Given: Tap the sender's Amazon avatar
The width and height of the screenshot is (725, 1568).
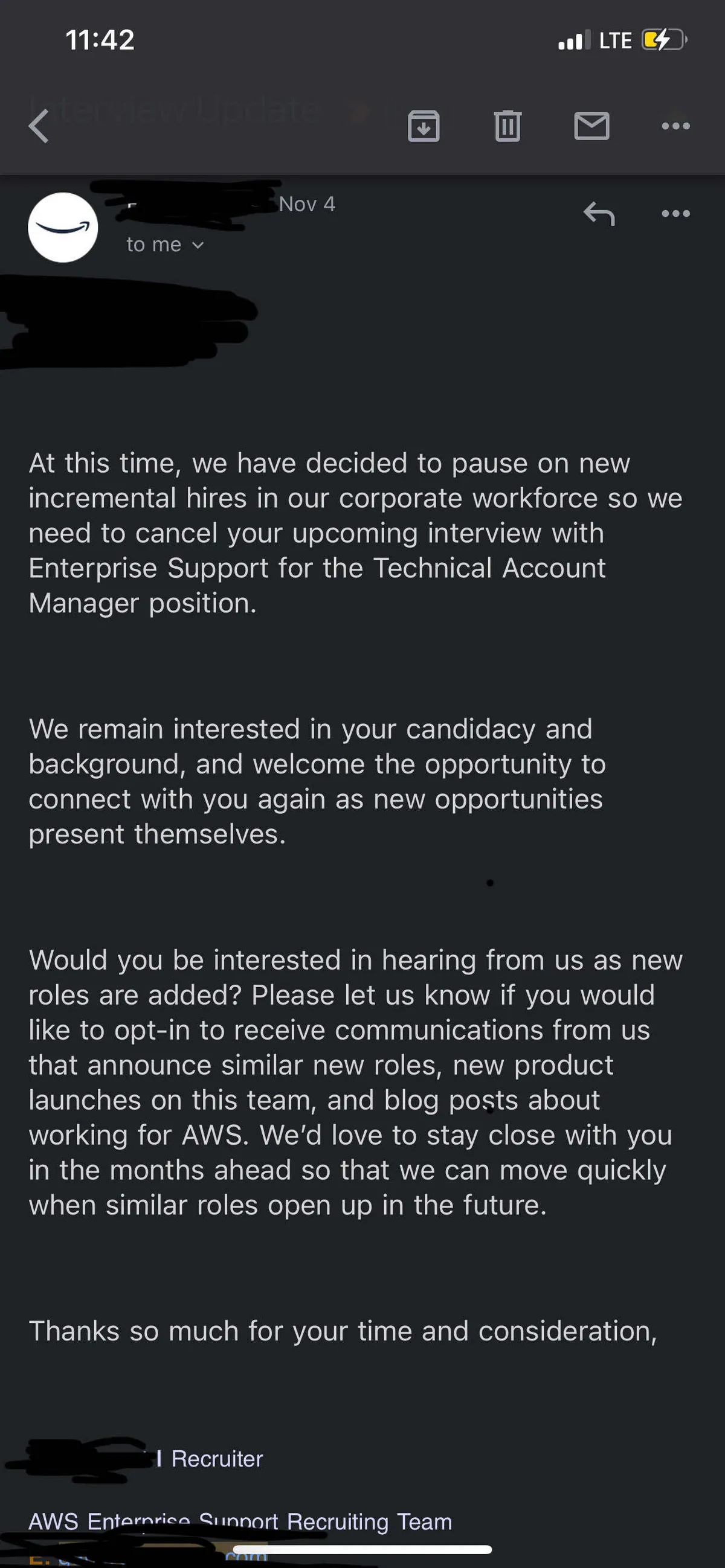Looking at the screenshot, I should click(x=63, y=228).
